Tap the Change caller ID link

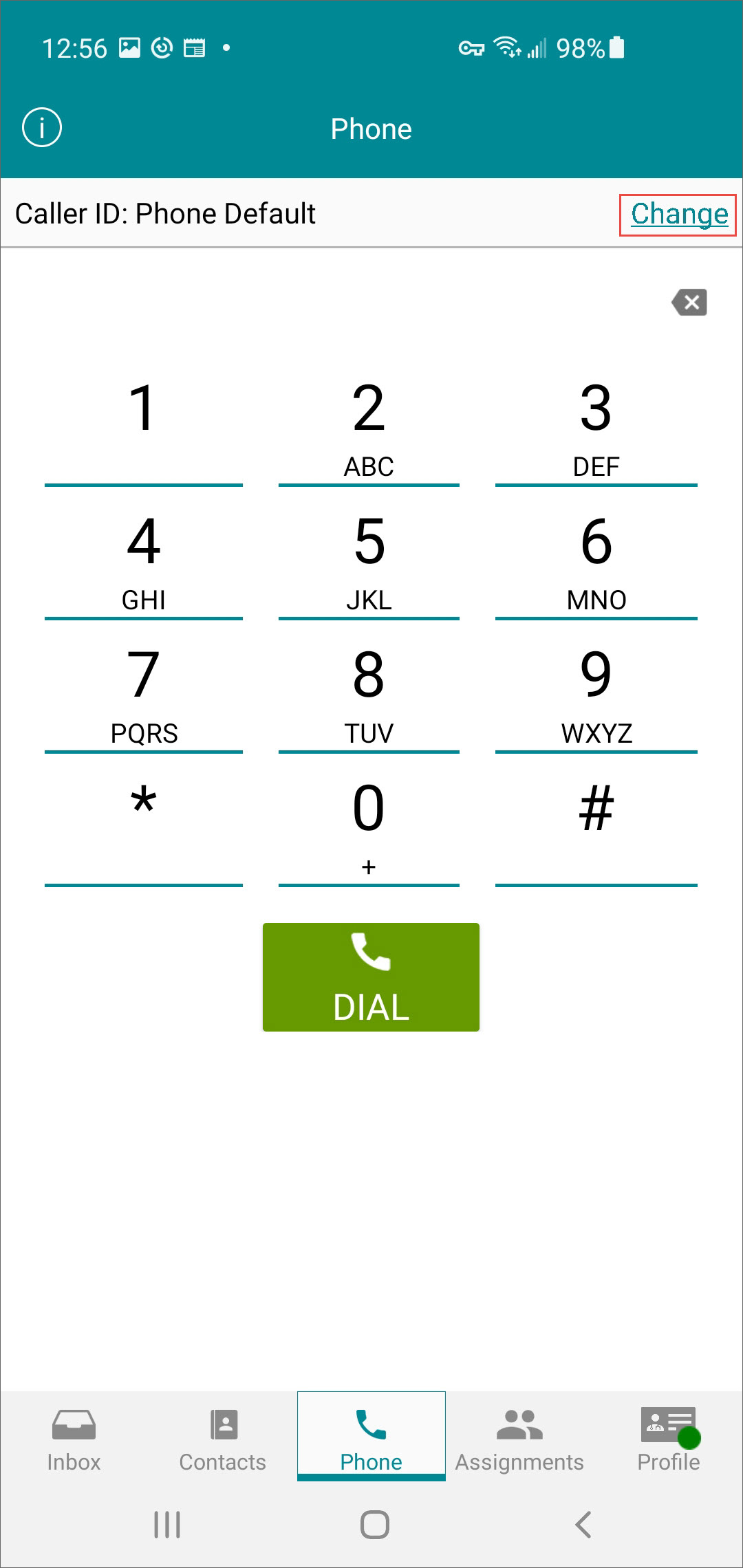click(678, 214)
